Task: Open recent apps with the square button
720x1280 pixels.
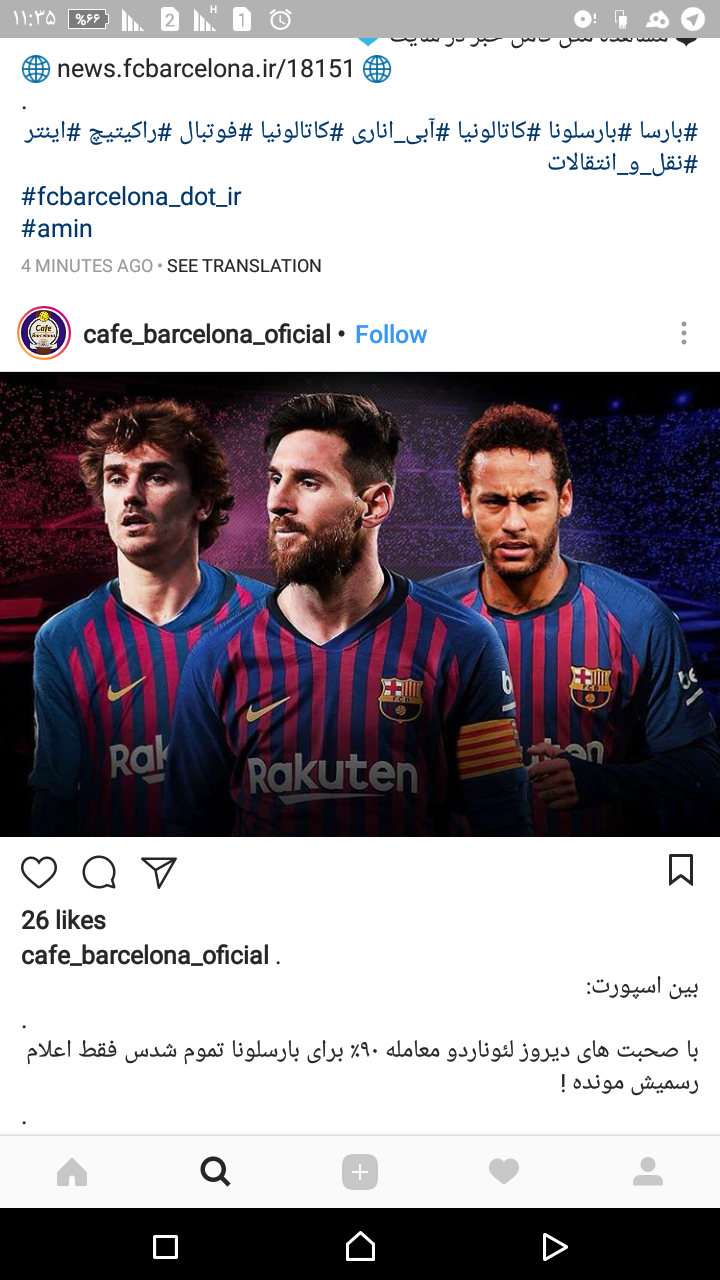Action: point(165,1246)
